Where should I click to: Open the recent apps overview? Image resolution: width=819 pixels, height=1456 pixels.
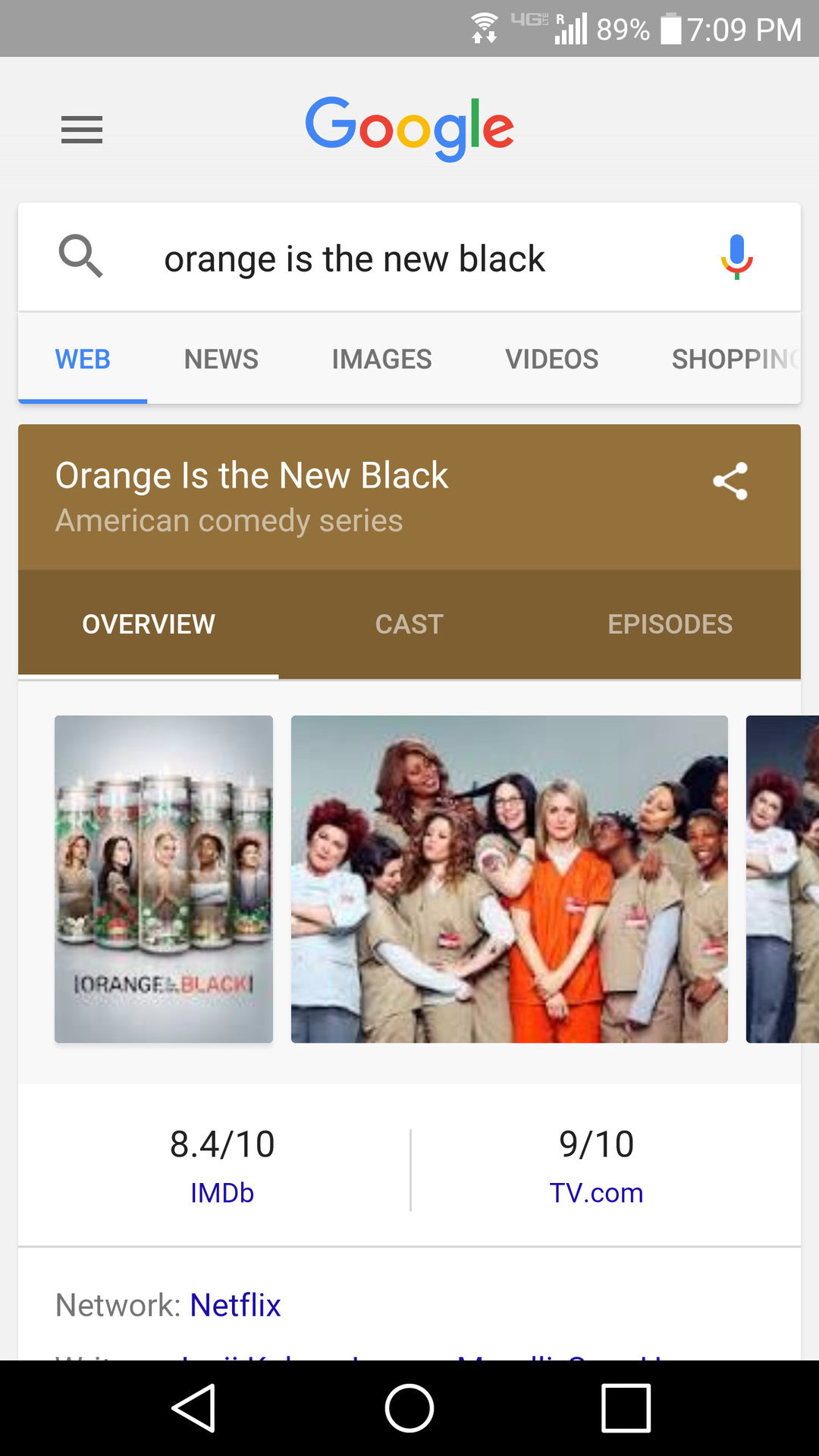pyautogui.click(x=626, y=1408)
